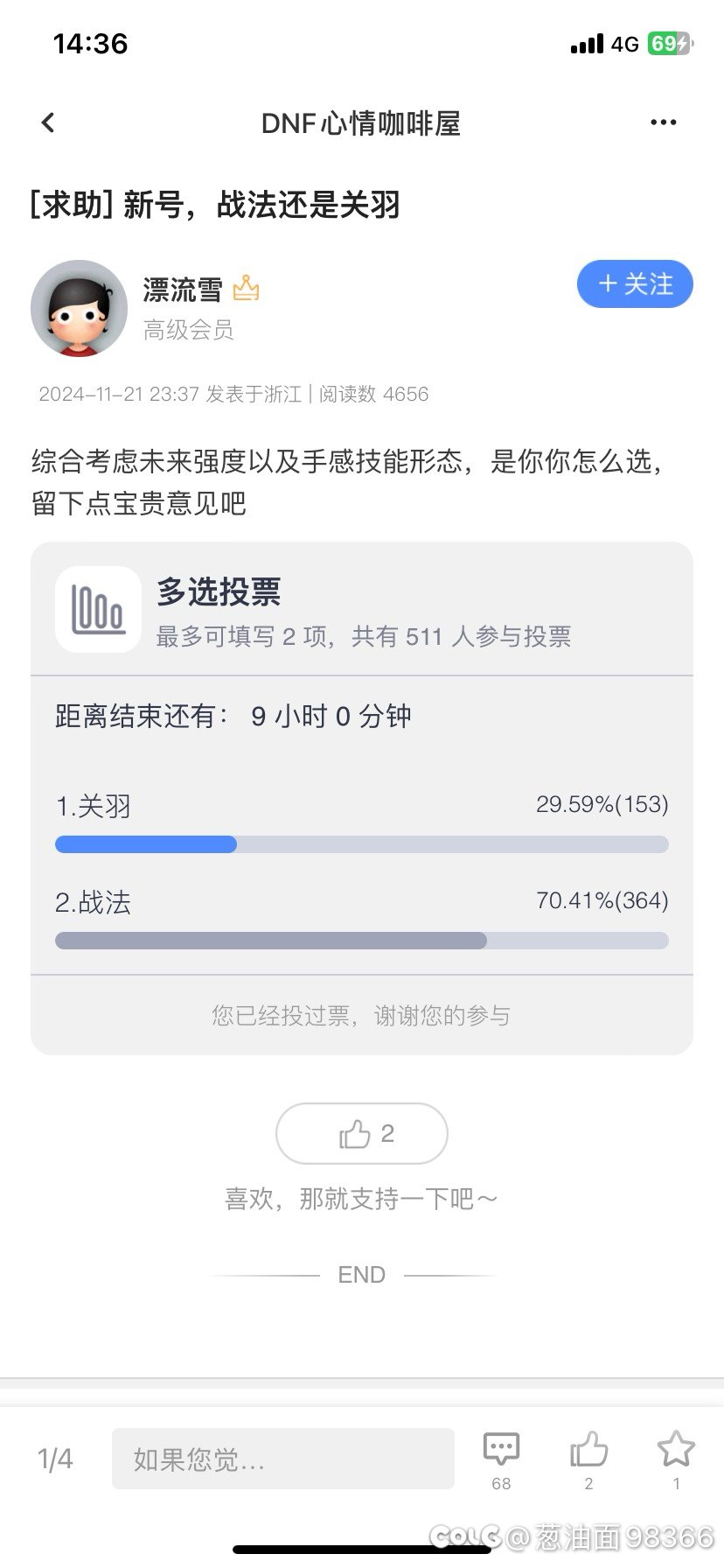Open 漂流雪's profile avatar
Viewport: 724px width, 1568px height.
tap(79, 308)
